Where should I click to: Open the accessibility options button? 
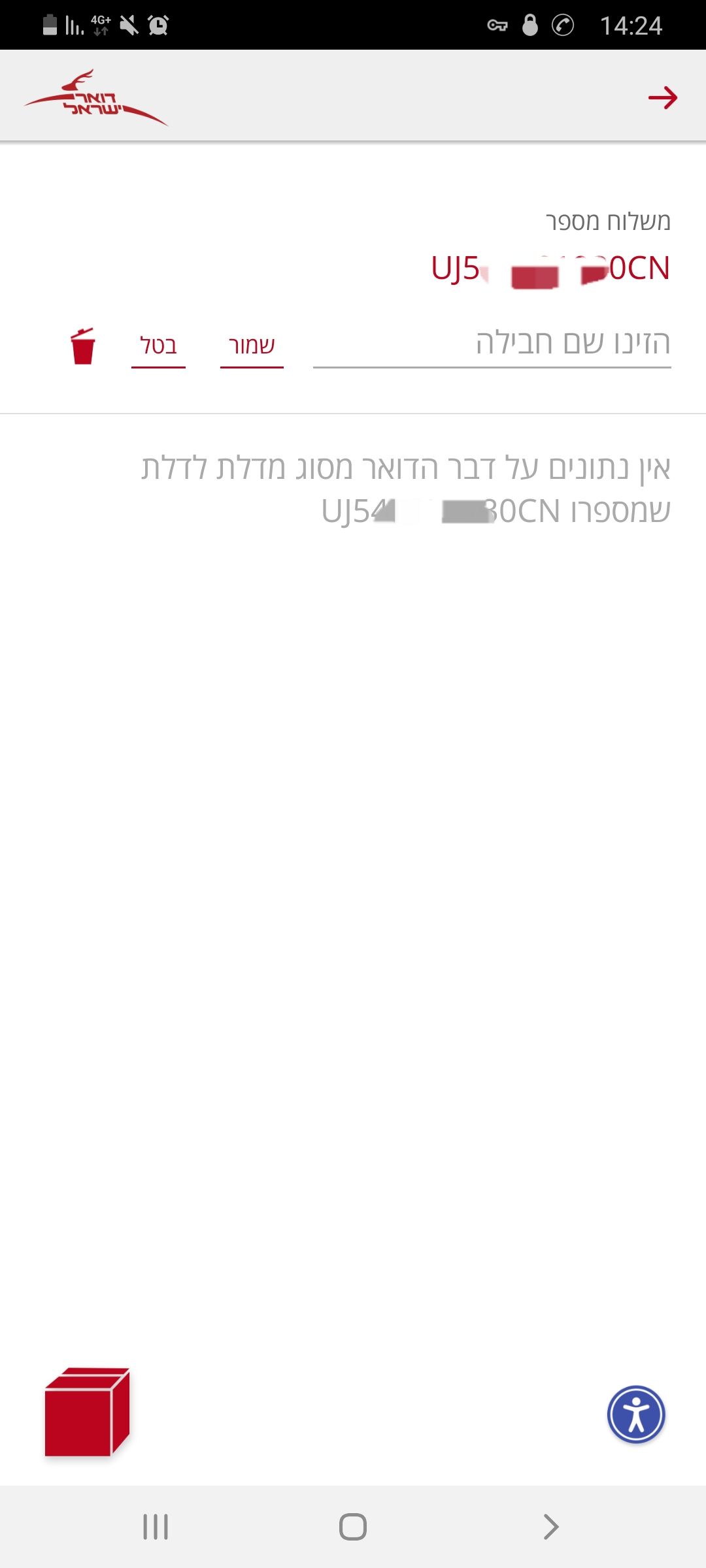[636, 1414]
